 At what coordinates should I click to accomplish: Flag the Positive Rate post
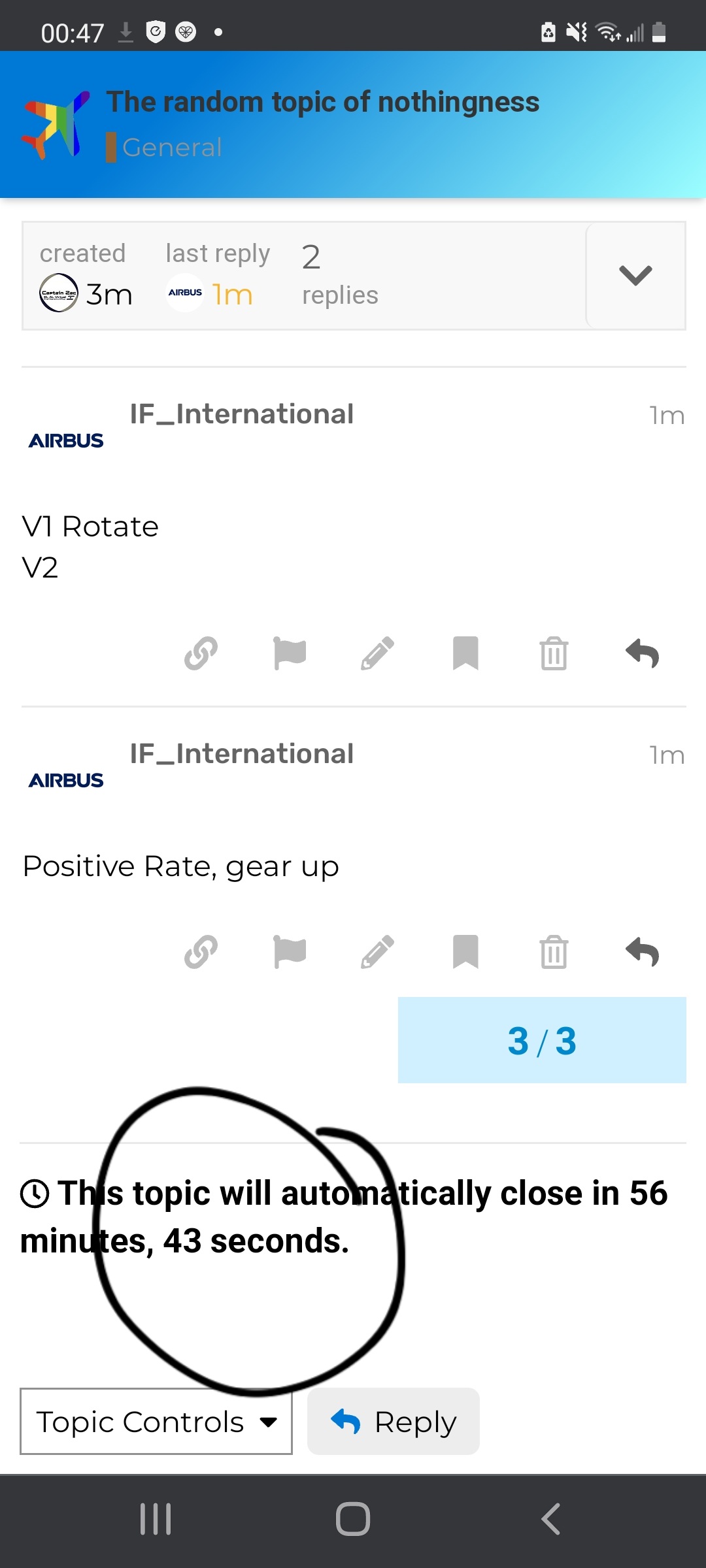tap(290, 952)
